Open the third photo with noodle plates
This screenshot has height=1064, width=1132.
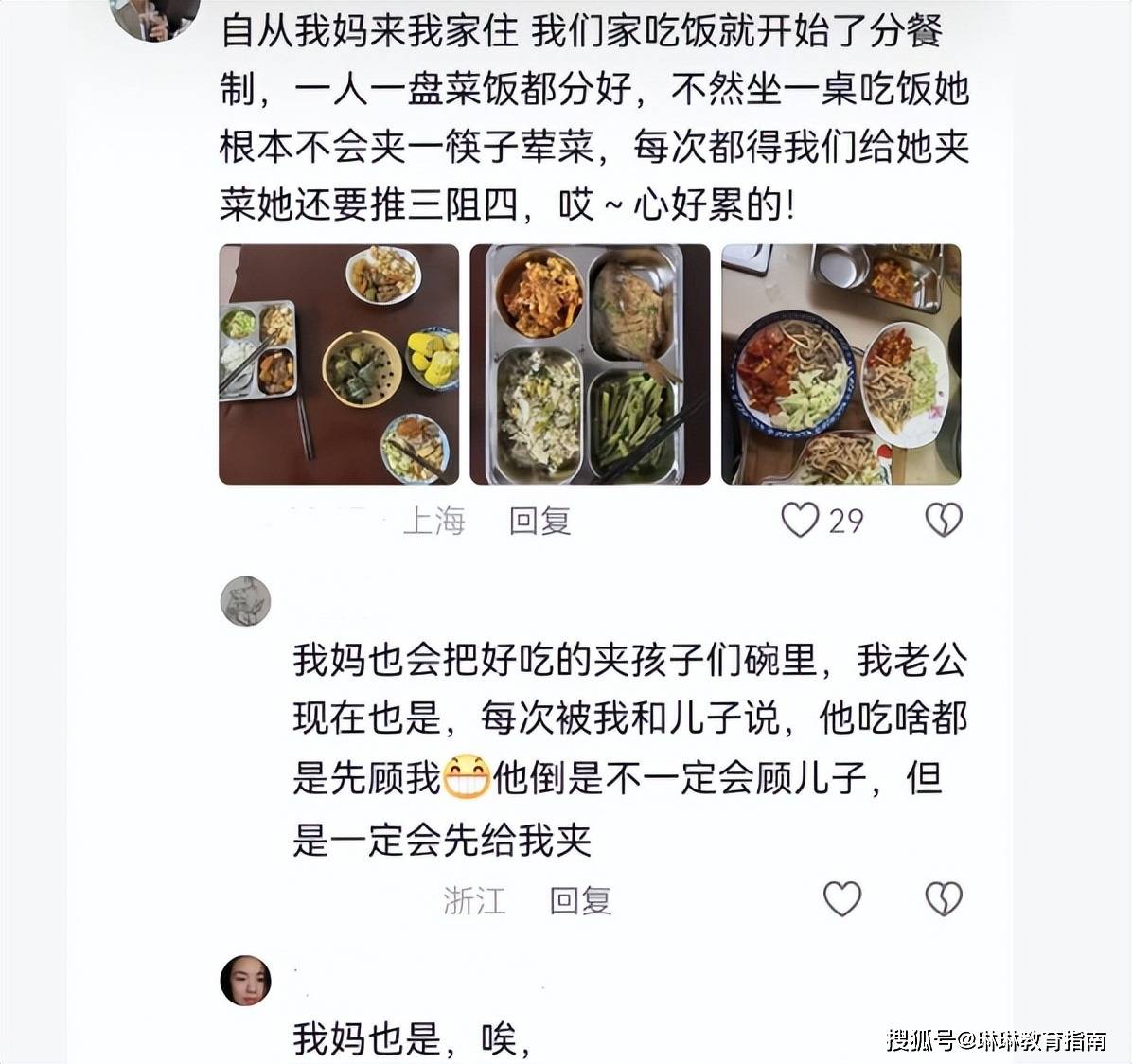pos(840,364)
